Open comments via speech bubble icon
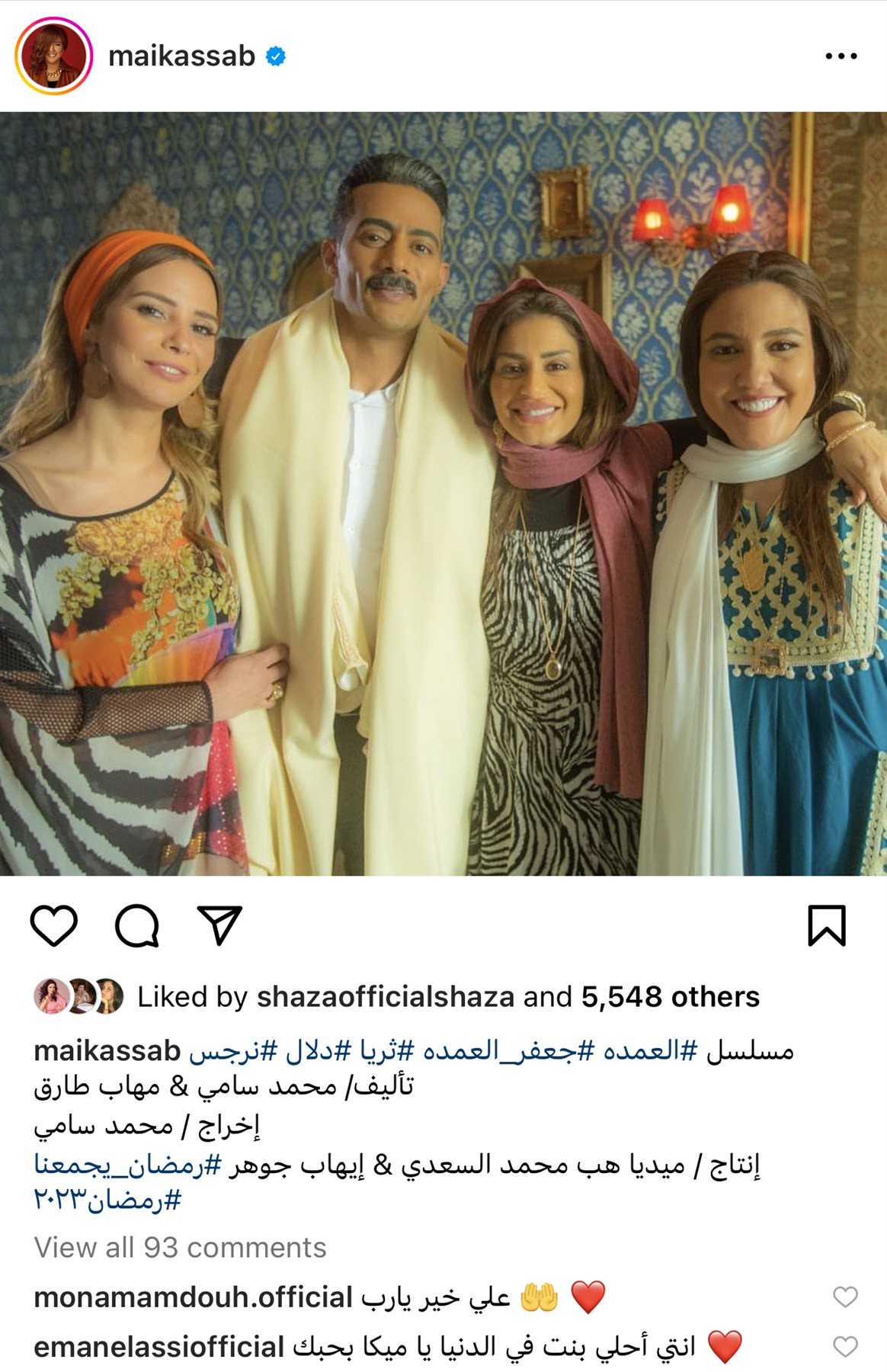887x1372 pixels. 137,926
